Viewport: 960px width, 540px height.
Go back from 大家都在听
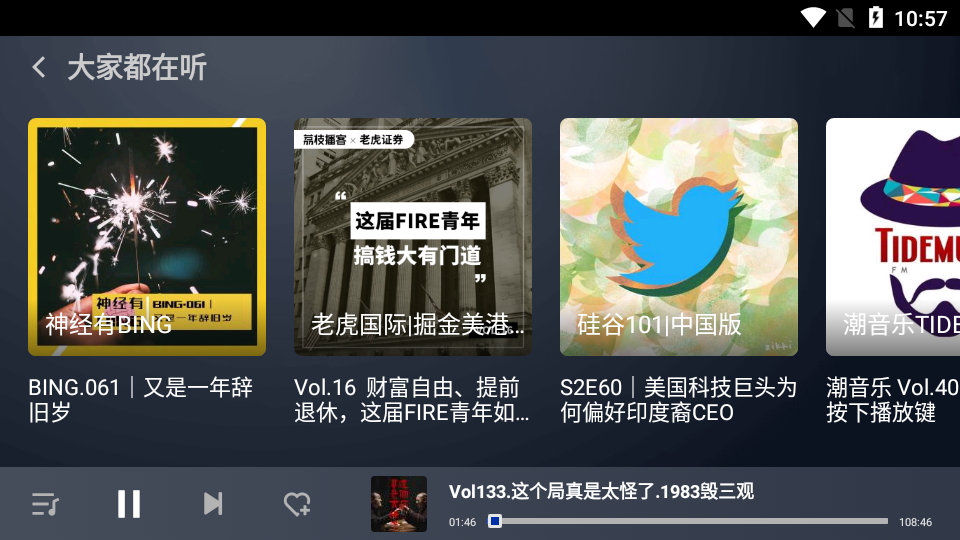coord(39,68)
